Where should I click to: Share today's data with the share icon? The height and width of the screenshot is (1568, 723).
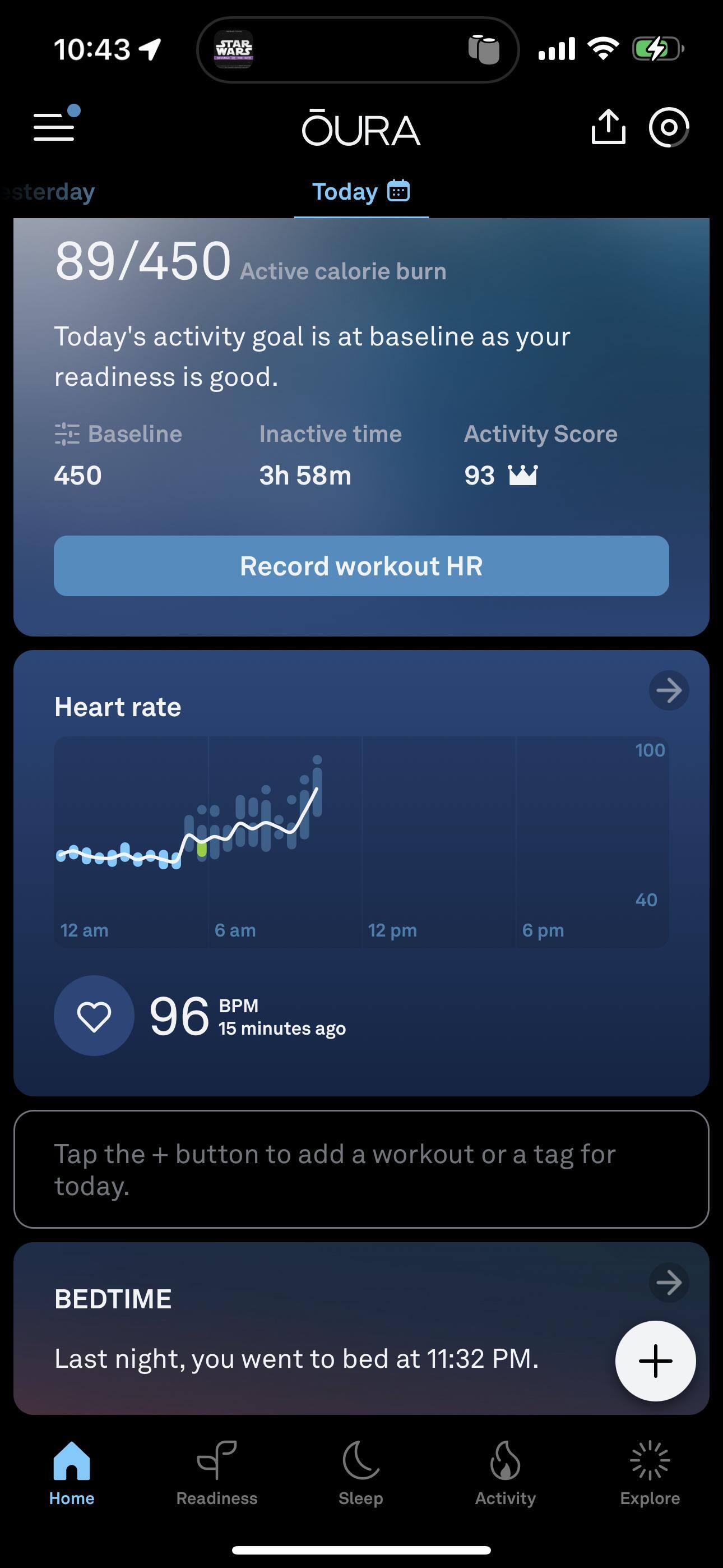coord(608,127)
